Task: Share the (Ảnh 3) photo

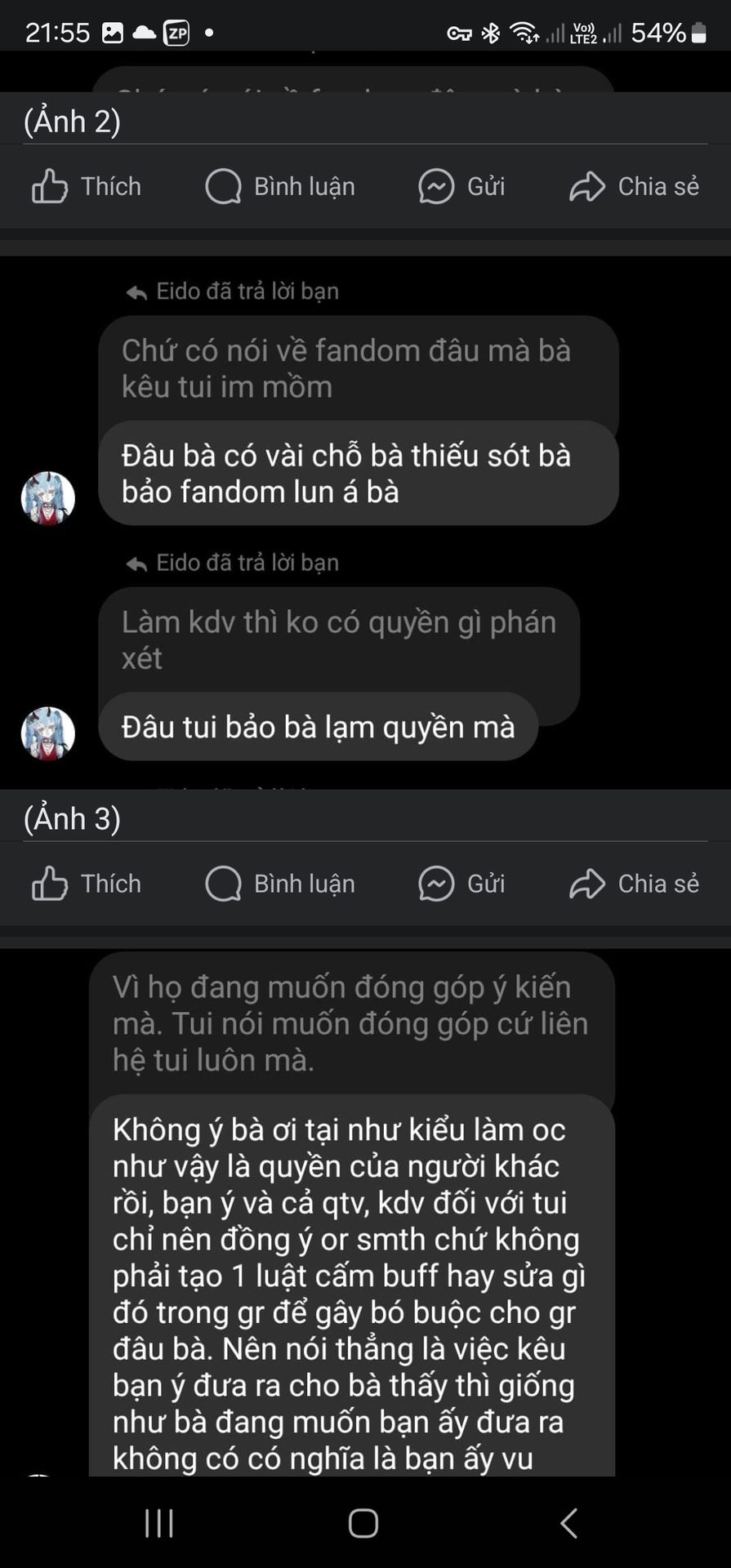Action: [x=634, y=884]
